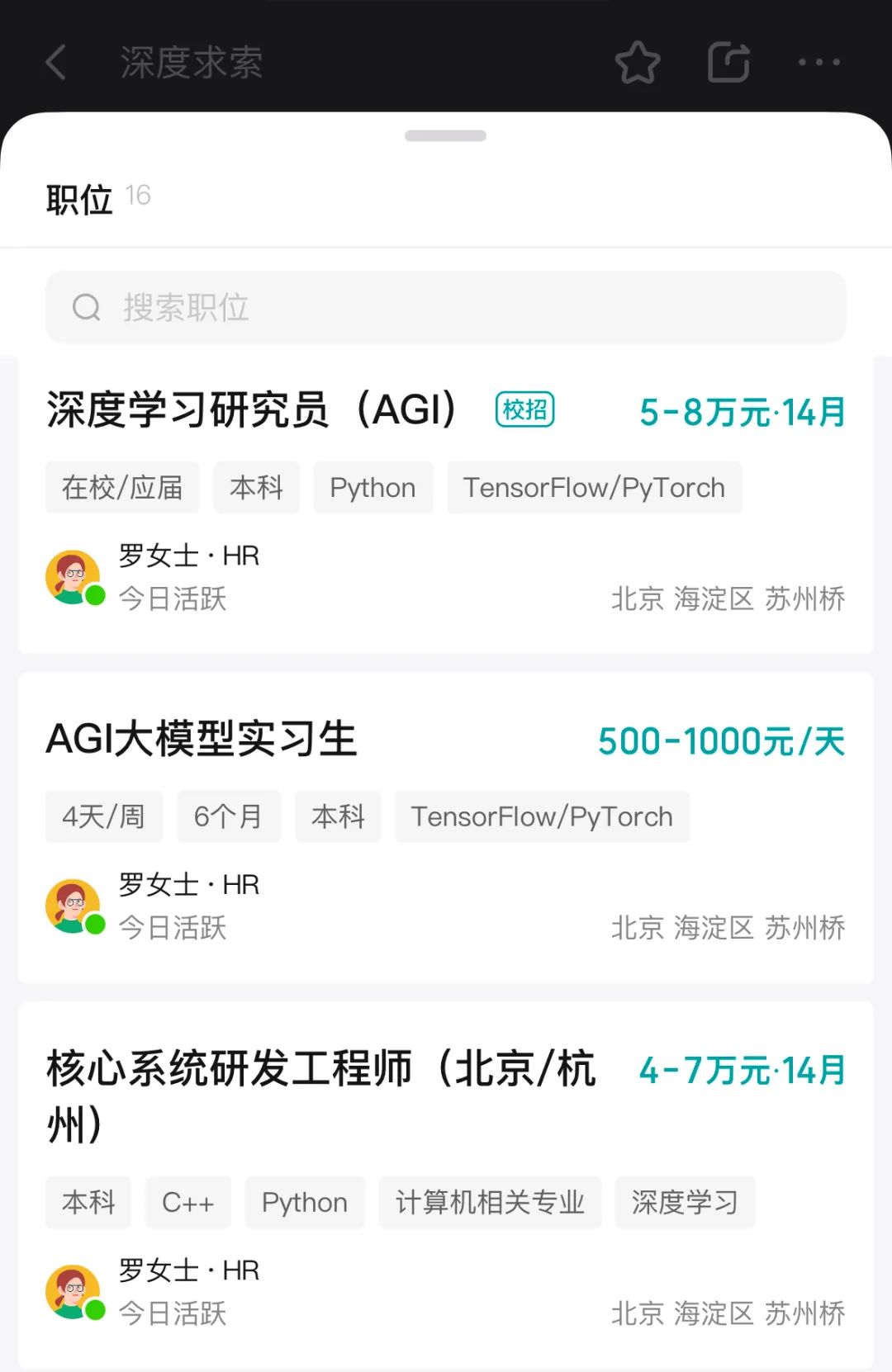Tap the 搜索职位 search field

coord(446,307)
